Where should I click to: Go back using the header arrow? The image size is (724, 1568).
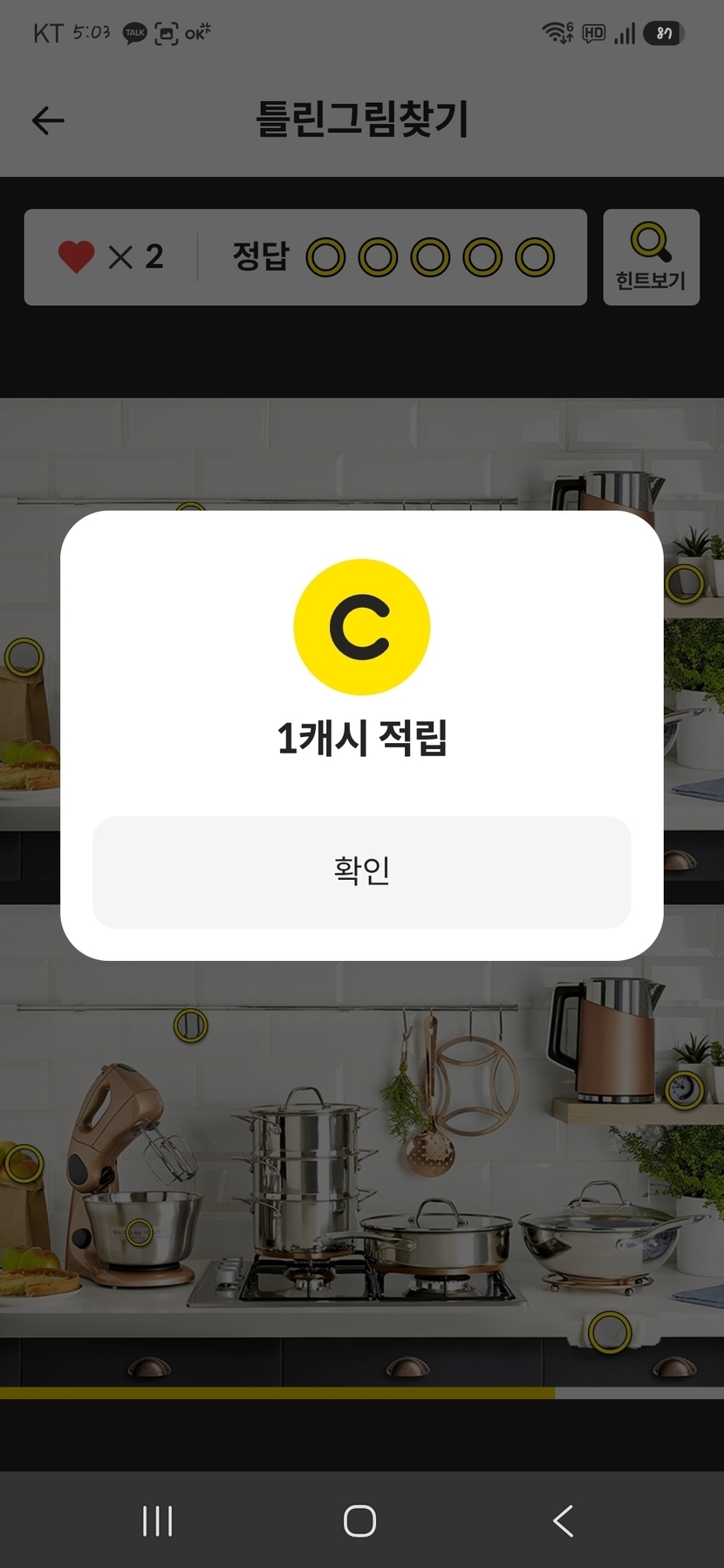click(x=48, y=120)
